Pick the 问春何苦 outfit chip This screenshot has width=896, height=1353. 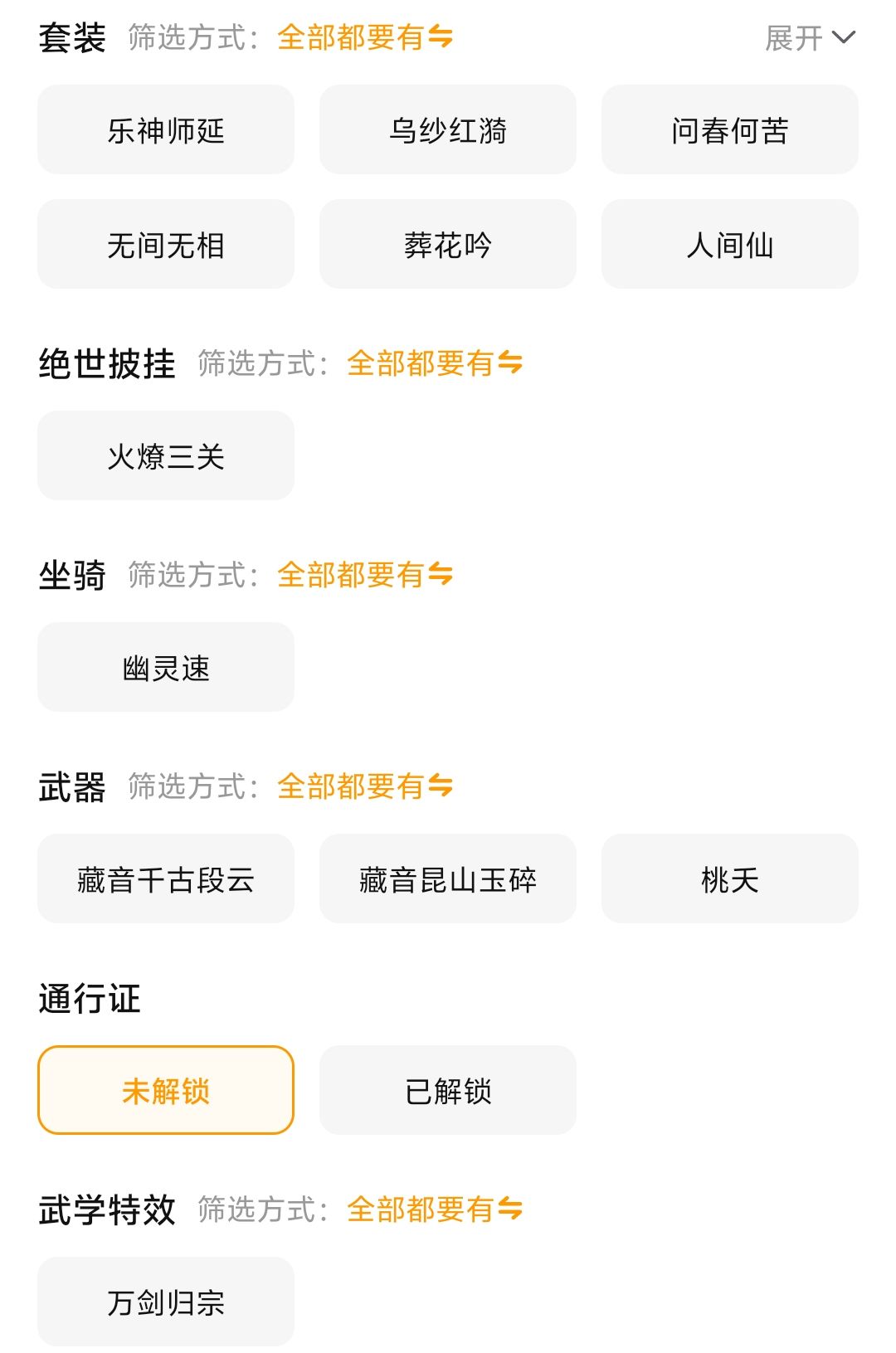729,130
